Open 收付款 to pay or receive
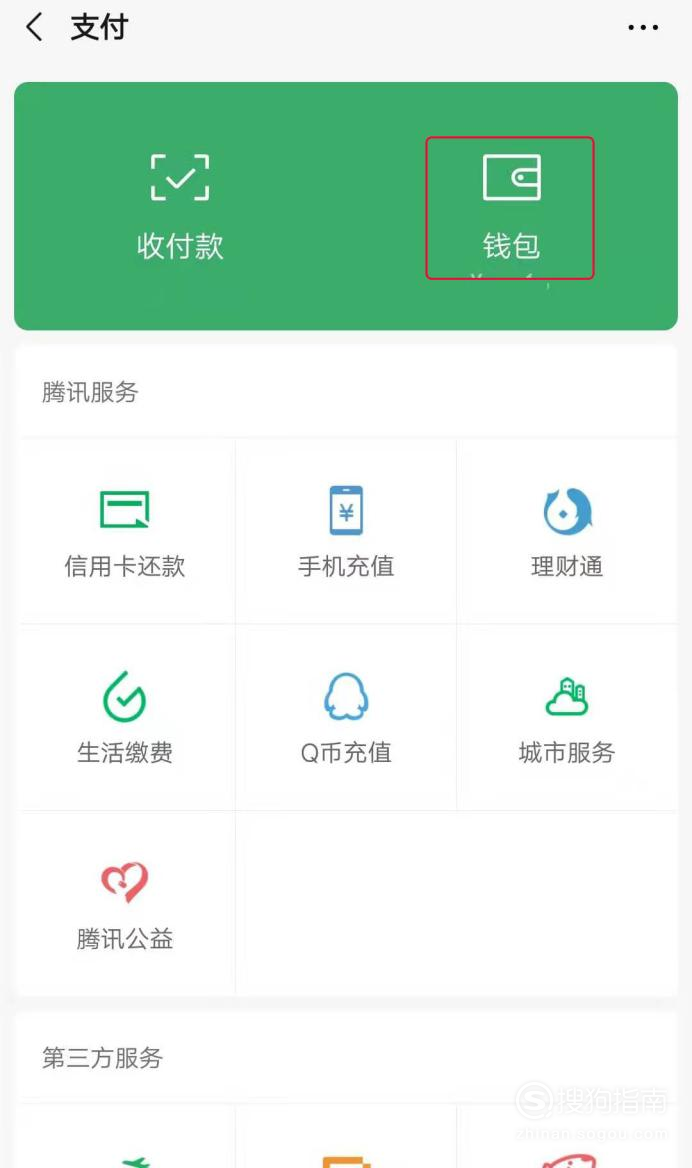 180,207
